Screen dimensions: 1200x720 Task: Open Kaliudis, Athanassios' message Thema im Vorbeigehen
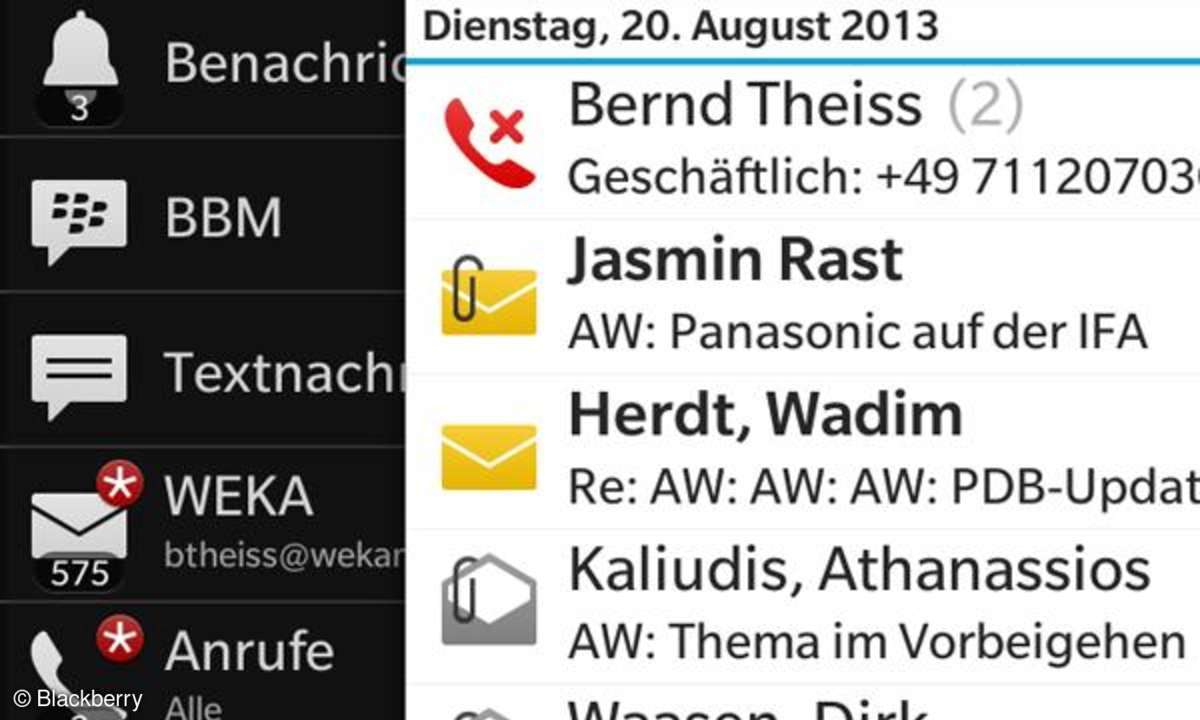(800, 605)
